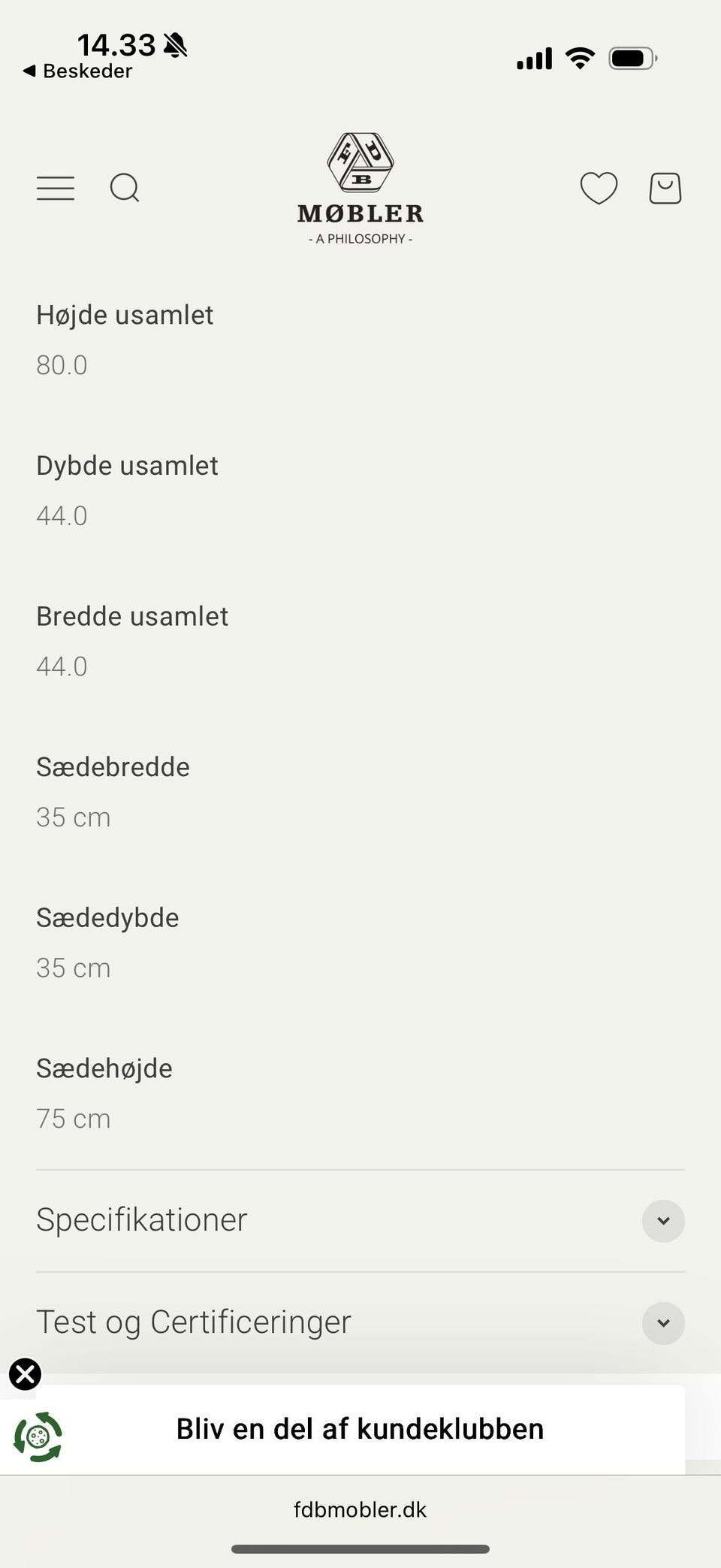721x1568 pixels.
Task: Tap the Wi-Fi status icon
Action: (579, 57)
